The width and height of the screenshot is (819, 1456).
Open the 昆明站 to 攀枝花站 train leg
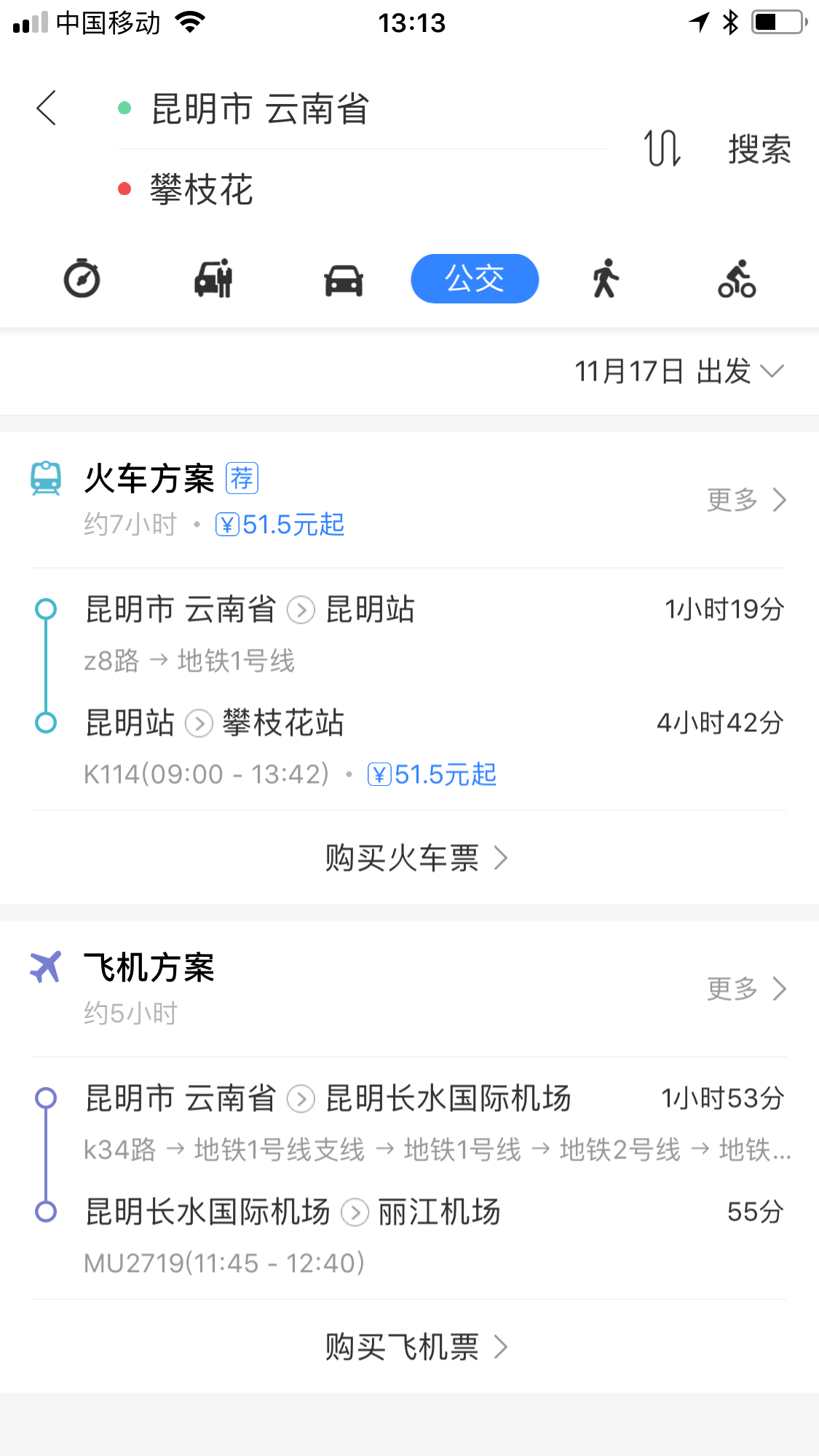(409, 747)
